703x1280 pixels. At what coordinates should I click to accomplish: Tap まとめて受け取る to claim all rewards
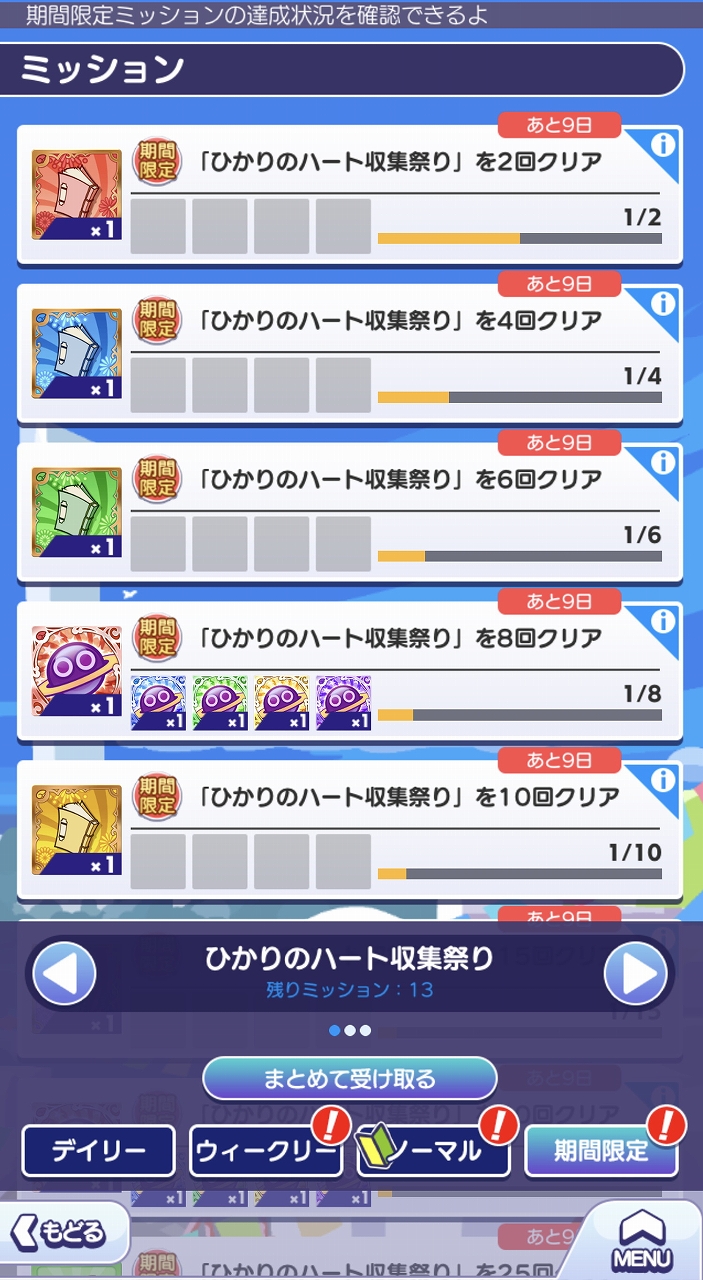350,1079
